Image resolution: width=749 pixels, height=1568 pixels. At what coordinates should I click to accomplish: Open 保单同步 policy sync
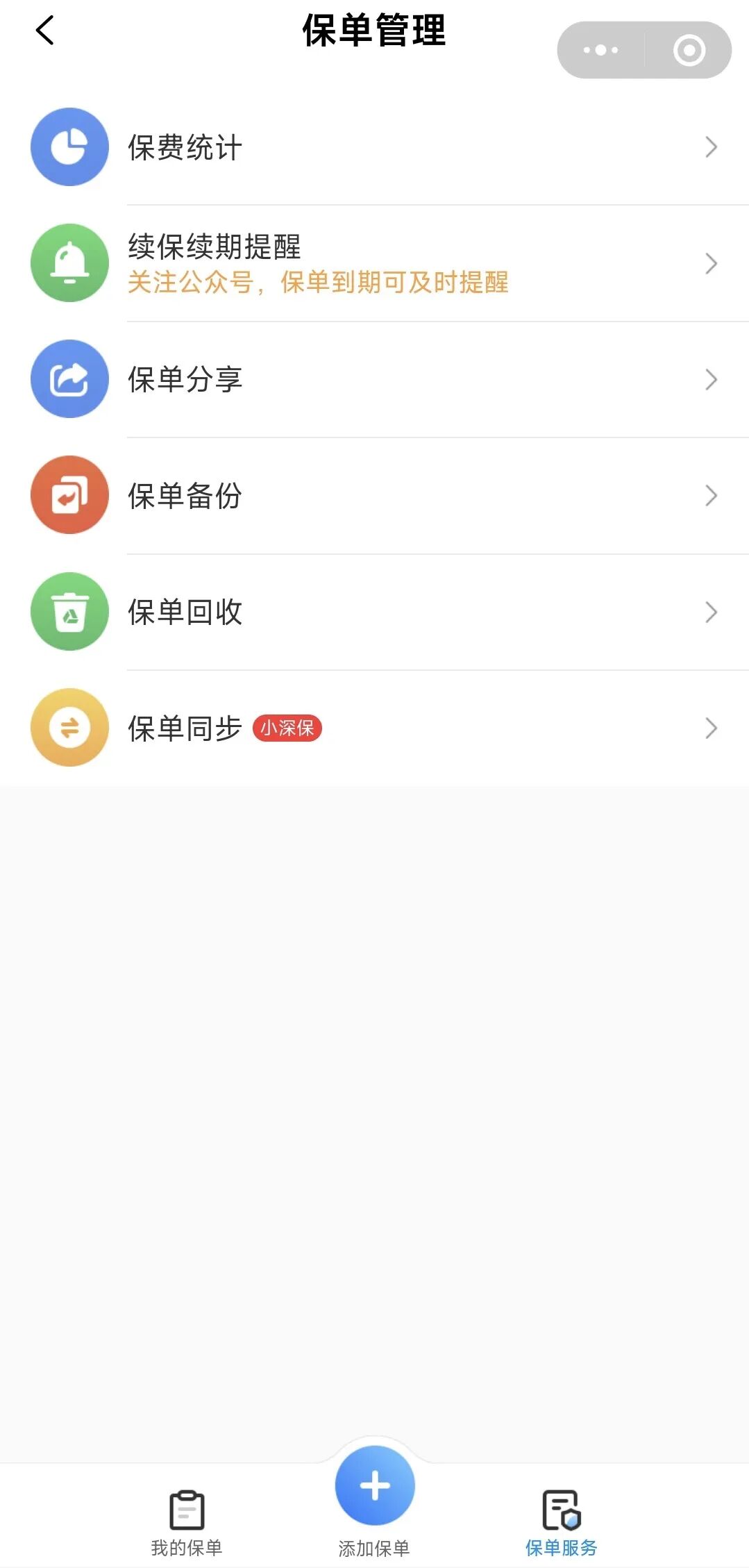click(375, 728)
